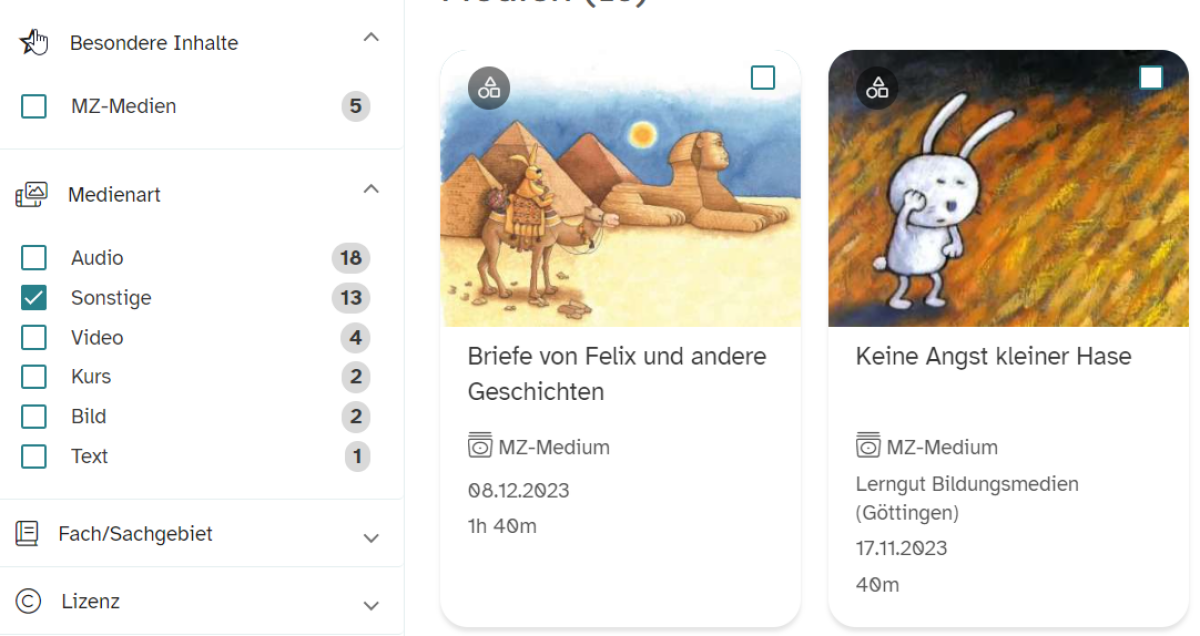Expand the Fach/Sachgebiet filter
This screenshot has height=636, width=1200.
click(x=371, y=538)
